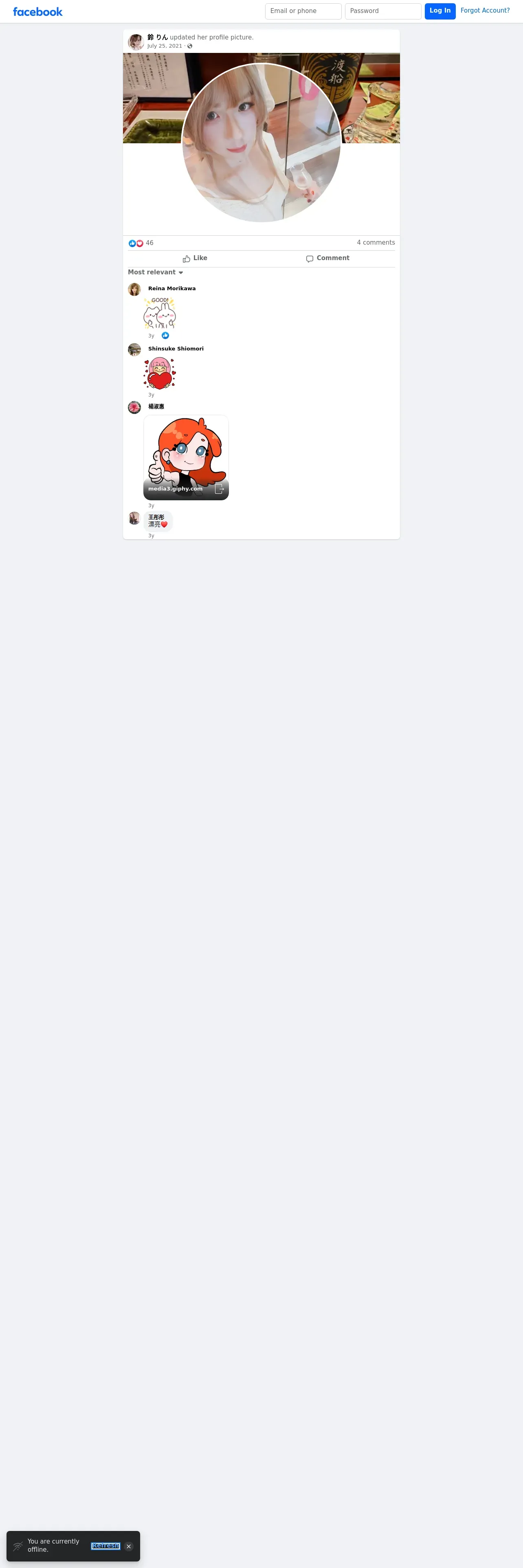
Task: Open the updated profile picture photo
Action: 261,143
